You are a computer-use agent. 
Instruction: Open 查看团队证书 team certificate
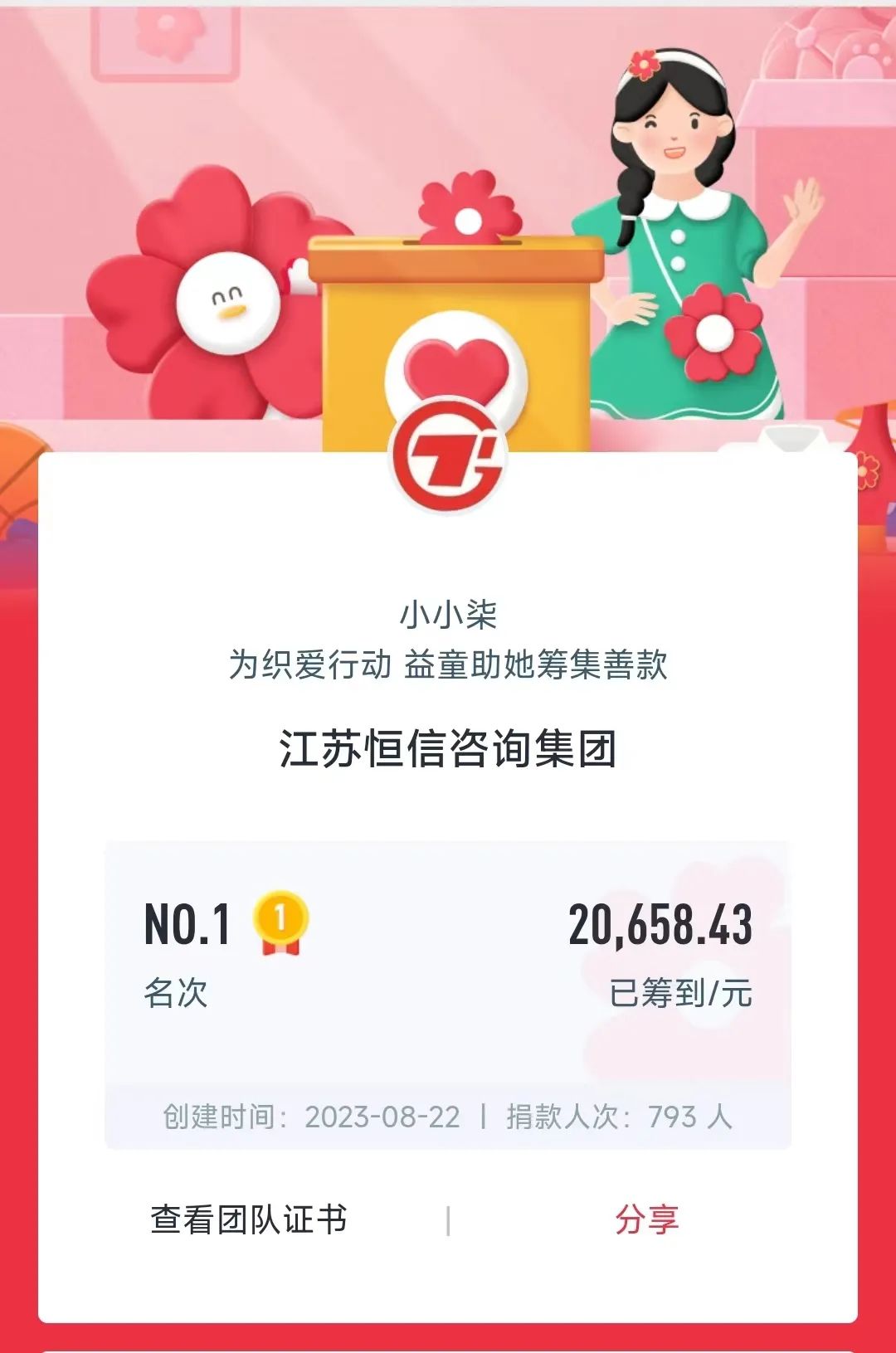[248, 1219]
